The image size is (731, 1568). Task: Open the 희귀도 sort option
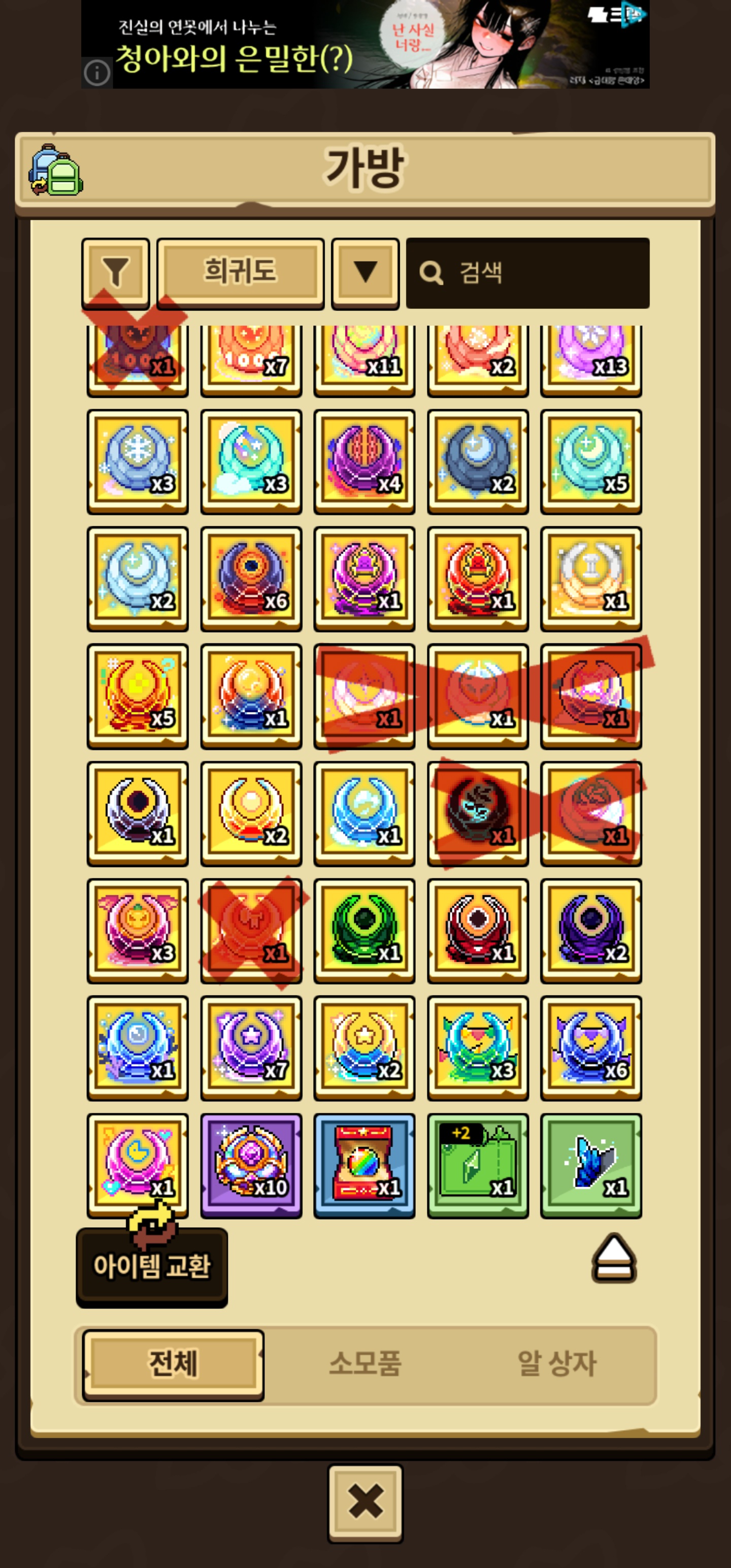pos(240,272)
